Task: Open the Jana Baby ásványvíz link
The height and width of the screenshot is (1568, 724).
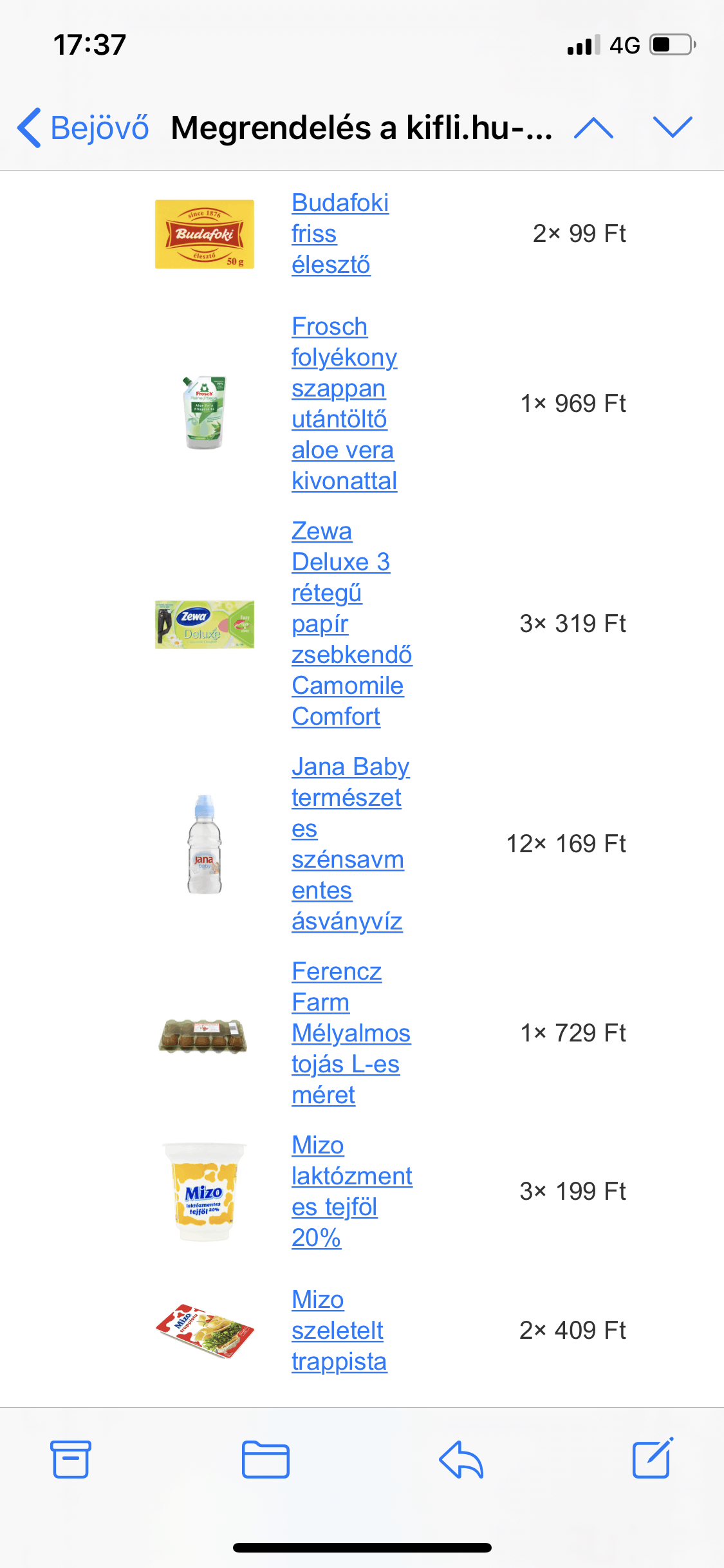Action: point(351,844)
